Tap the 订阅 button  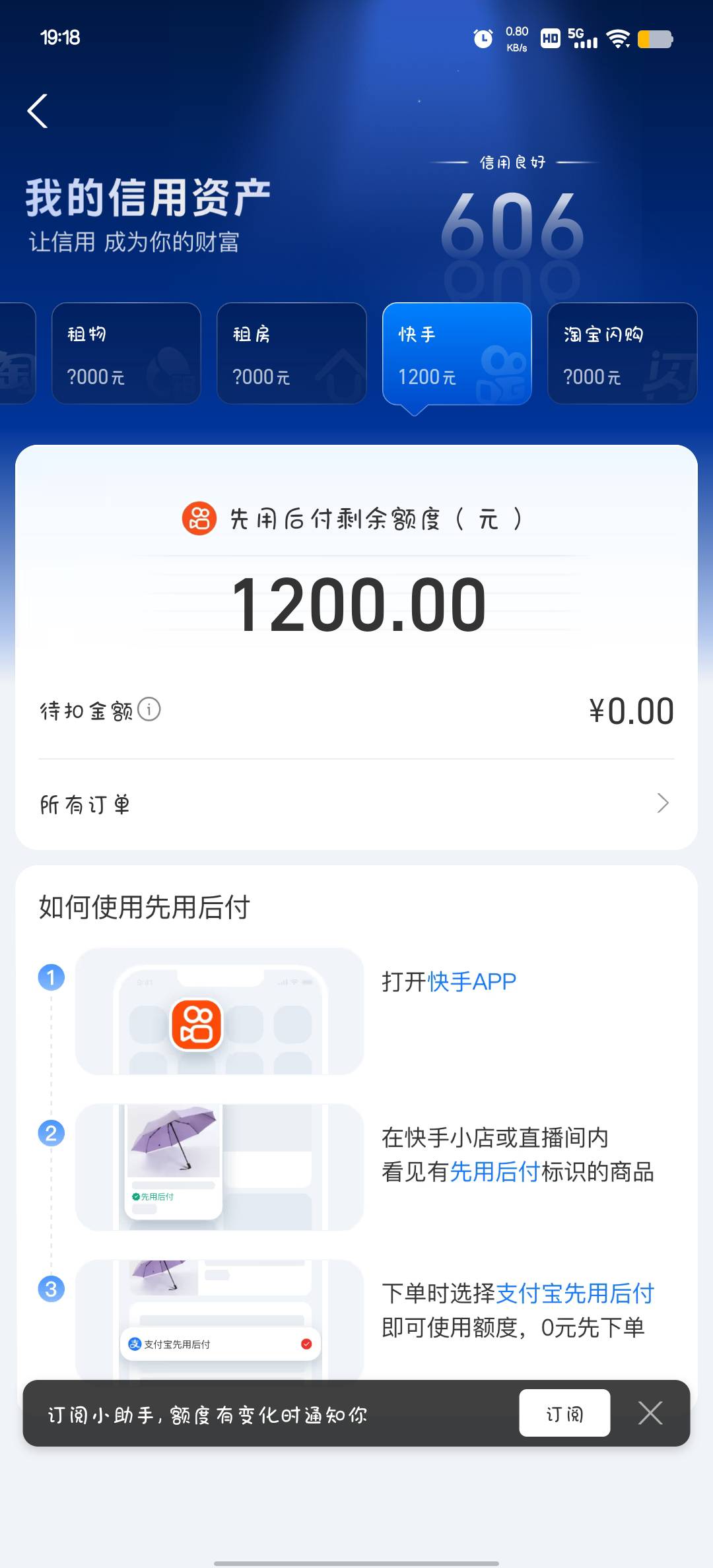click(x=564, y=1413)
